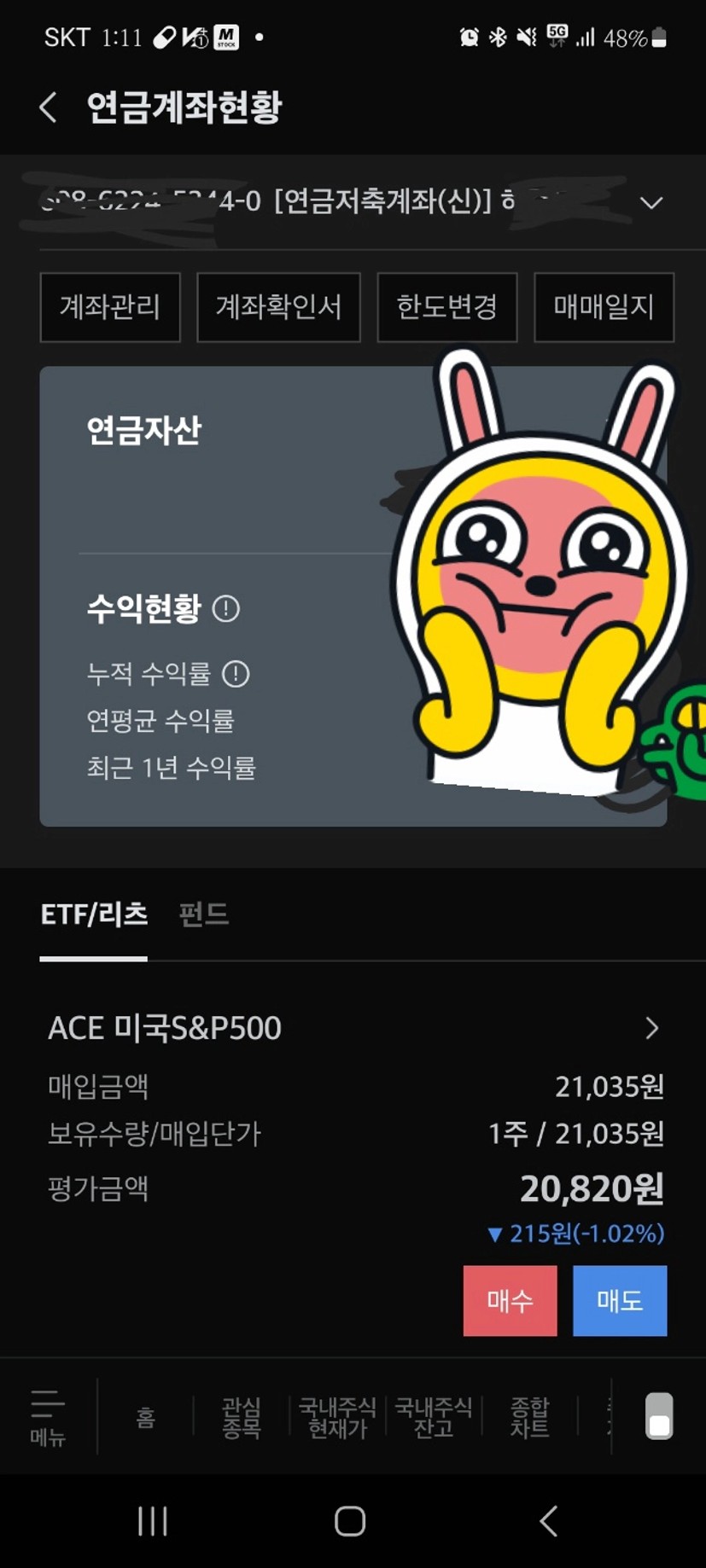The width and height of the screenshot is (706, 1568).
Task: Tap the 한도변경 button
Action: tap(447, 307)
